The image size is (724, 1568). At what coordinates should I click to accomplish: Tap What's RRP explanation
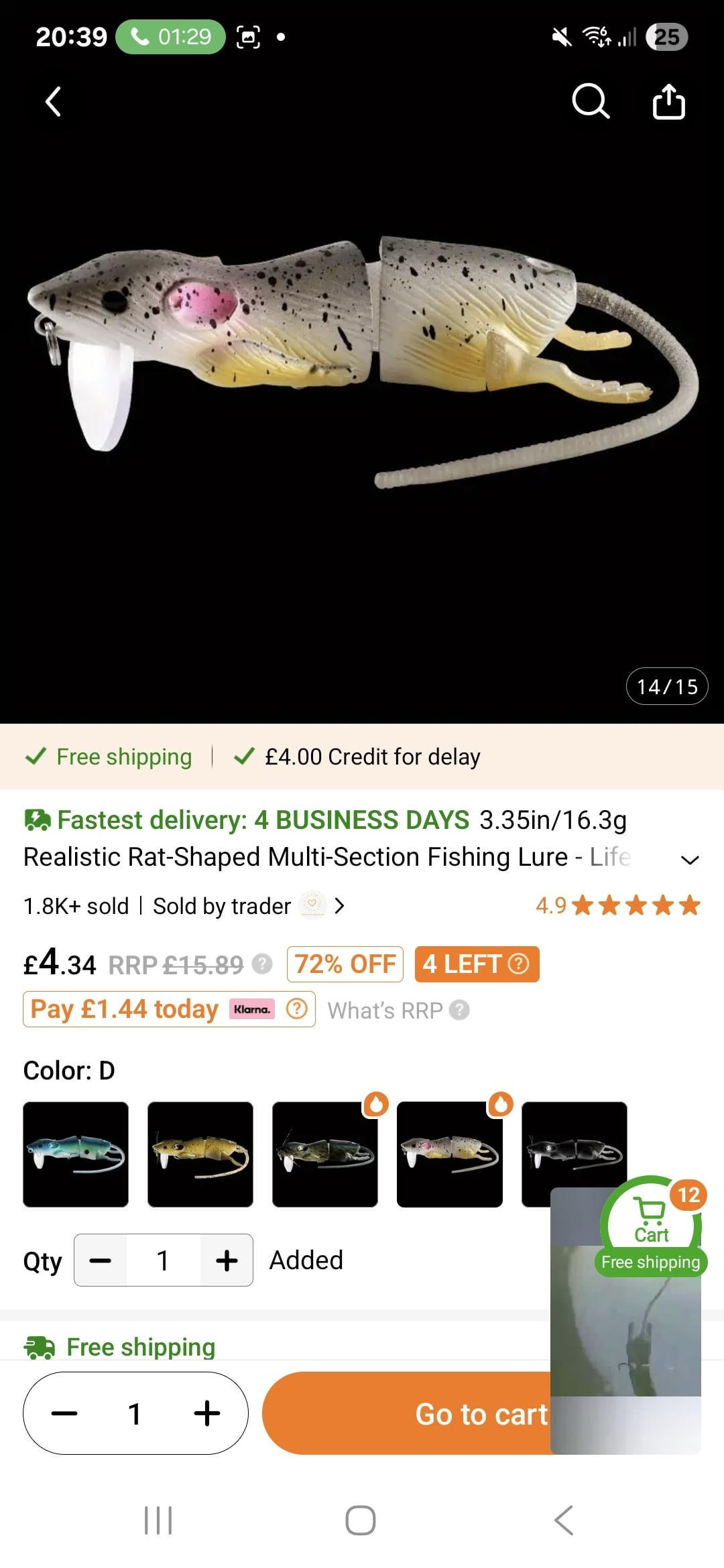pyautogui.click(x=398, y=1010)
